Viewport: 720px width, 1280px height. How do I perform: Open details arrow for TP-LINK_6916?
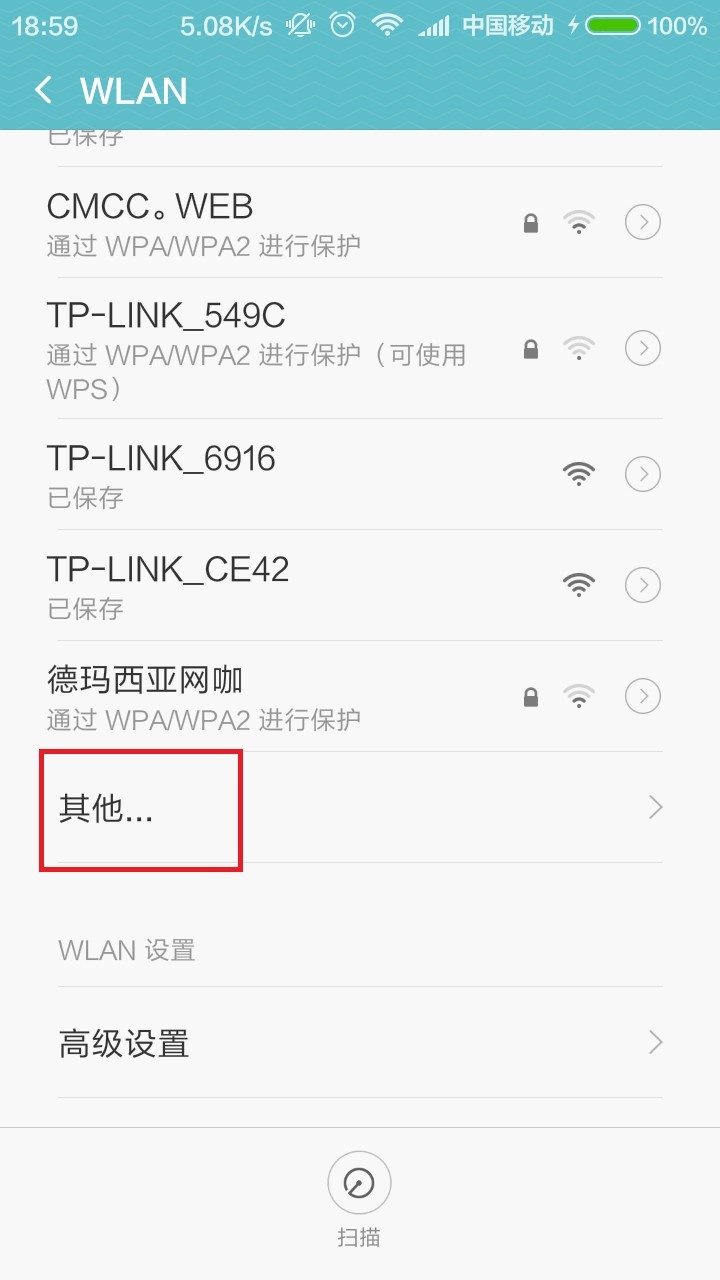tap(643, 473)
